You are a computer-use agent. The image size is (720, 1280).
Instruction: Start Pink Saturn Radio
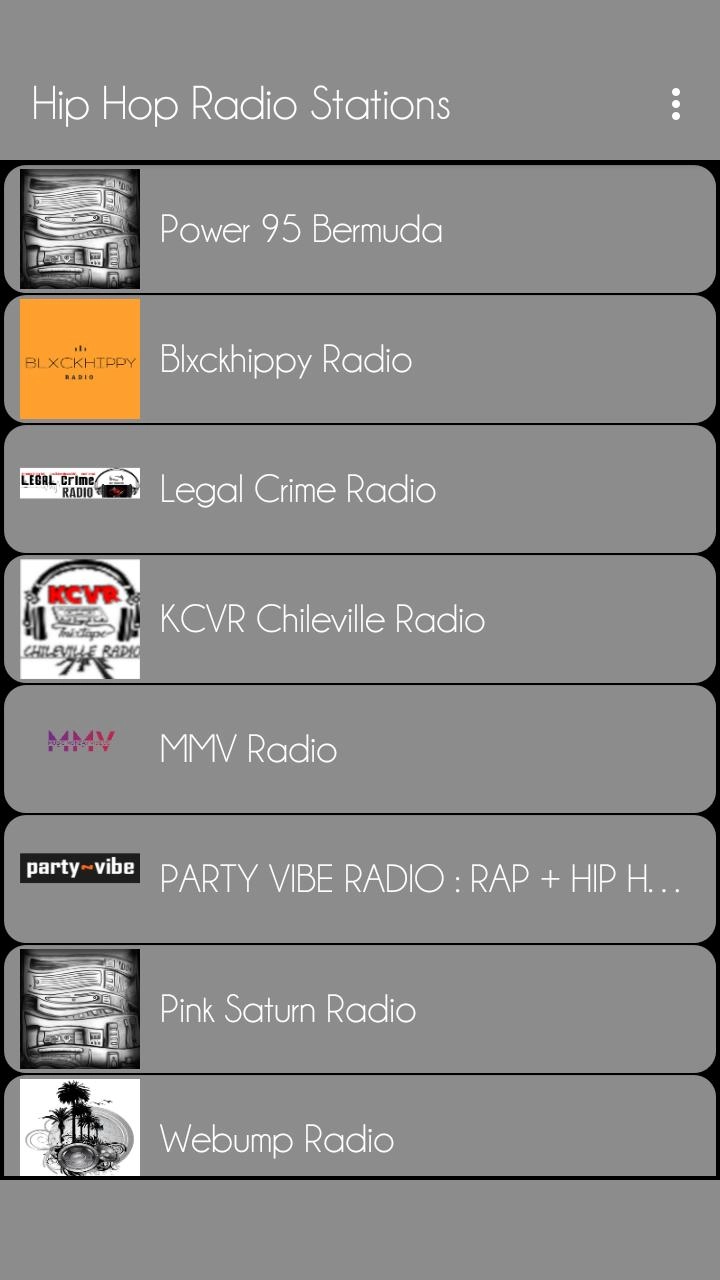point(360,1009)
